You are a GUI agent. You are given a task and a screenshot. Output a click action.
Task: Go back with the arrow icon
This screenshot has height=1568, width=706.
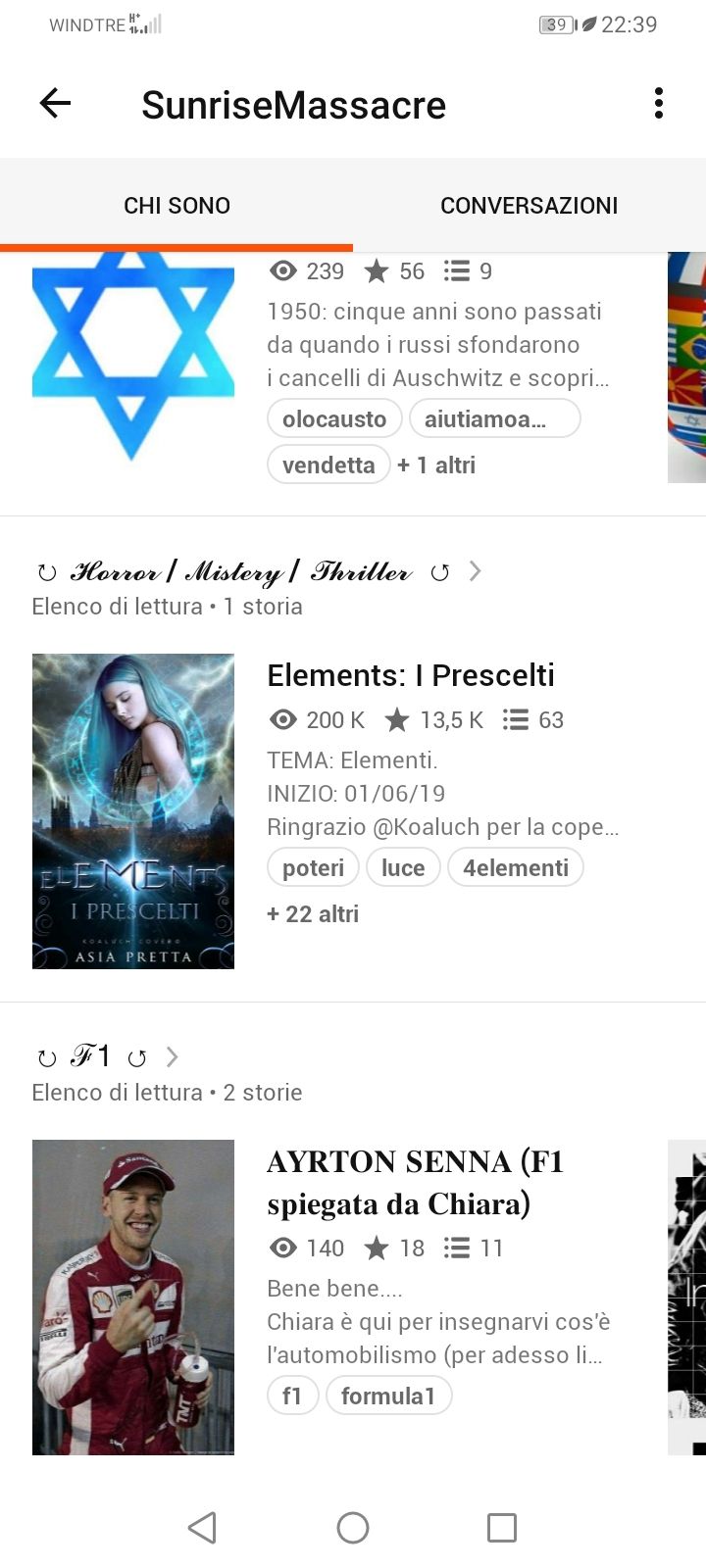point(55,103)
